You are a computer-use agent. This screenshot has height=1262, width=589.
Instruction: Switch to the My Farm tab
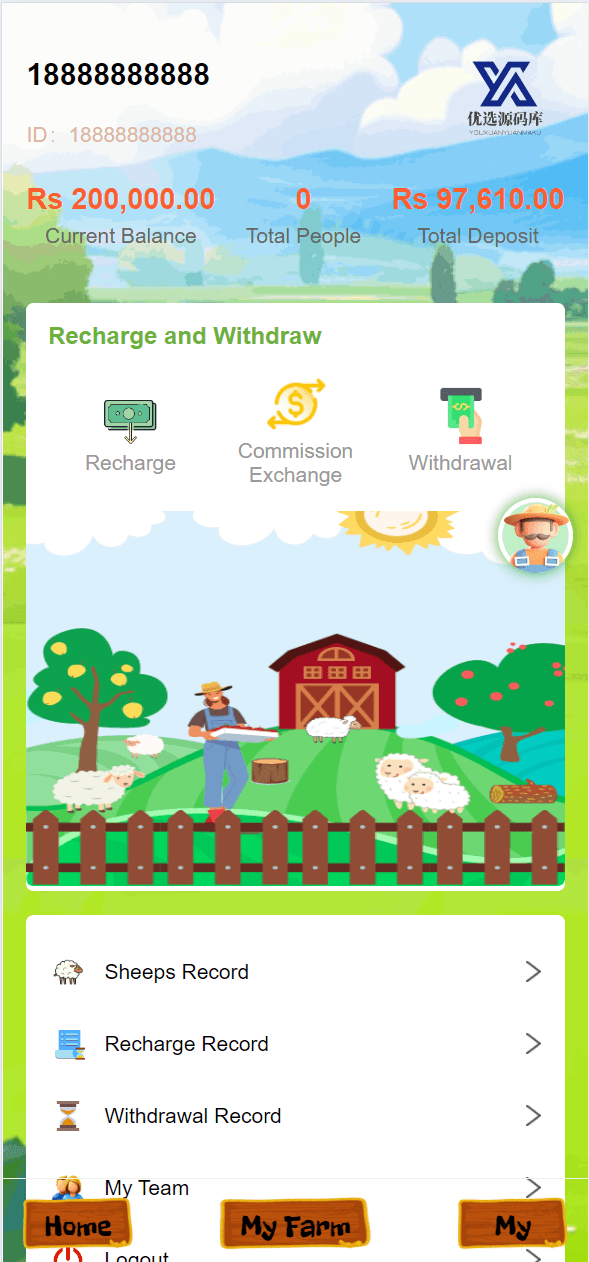click(x=295, y=1225)
